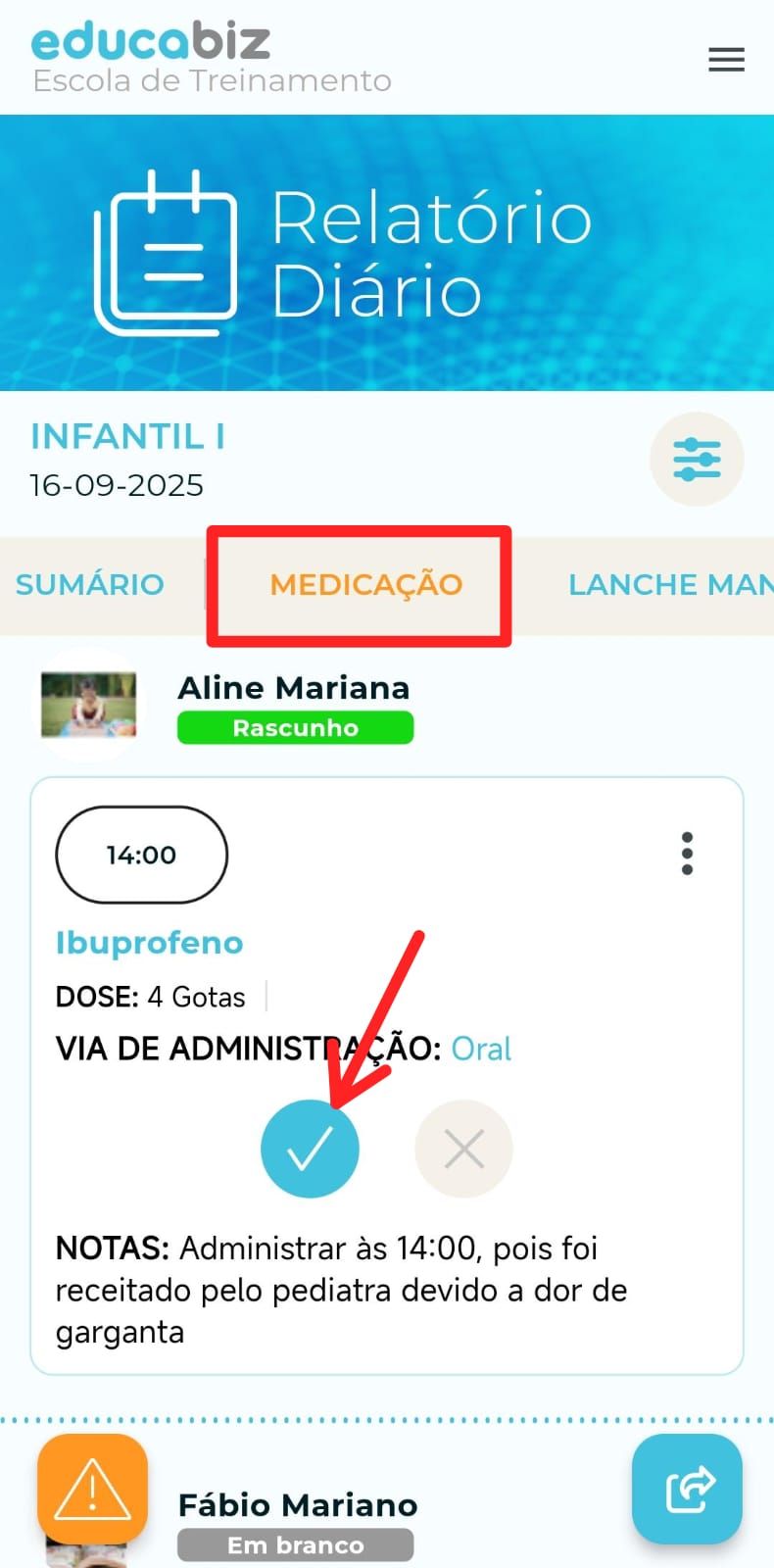
Task: Confirm Ibuprofeno was administered
Action: pos(310,1149)
